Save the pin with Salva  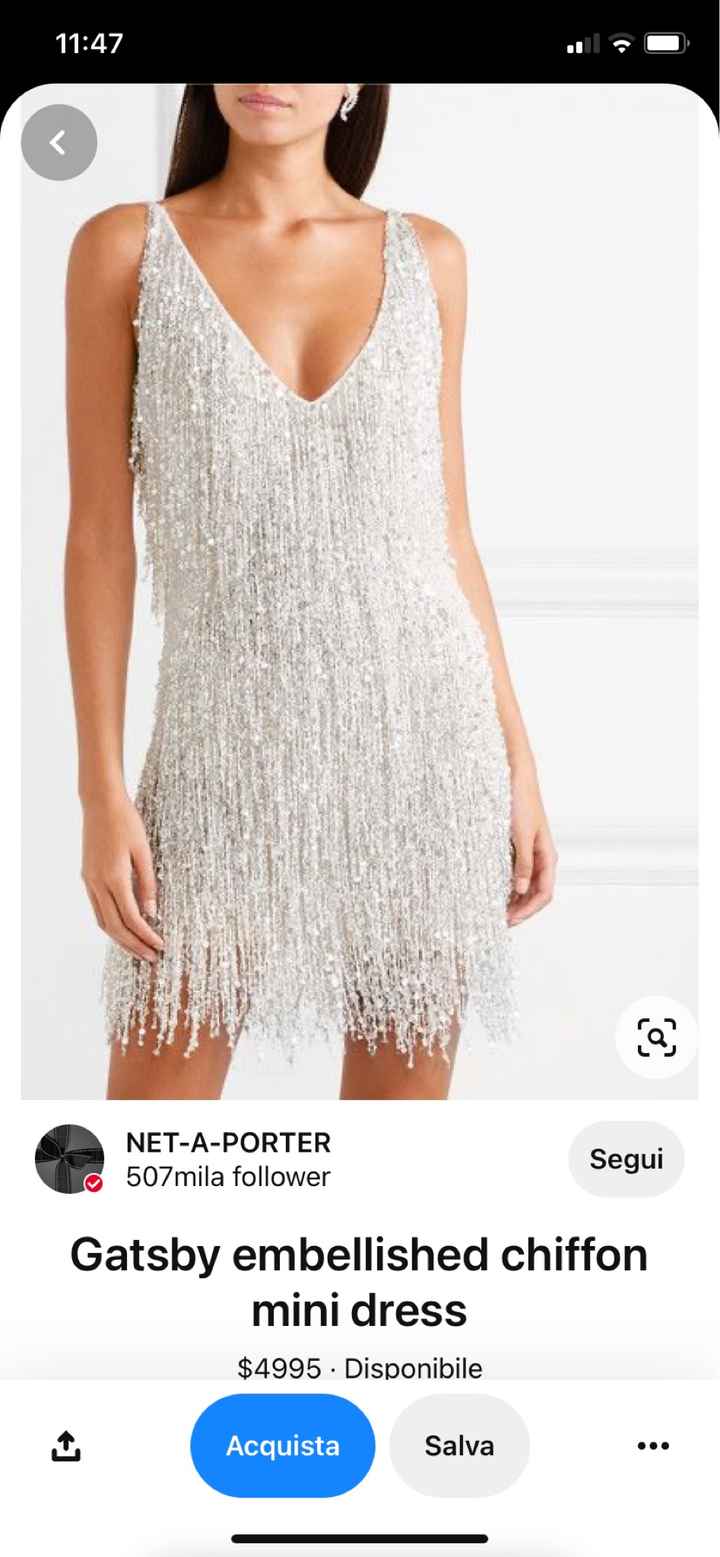coord(459,1445)
